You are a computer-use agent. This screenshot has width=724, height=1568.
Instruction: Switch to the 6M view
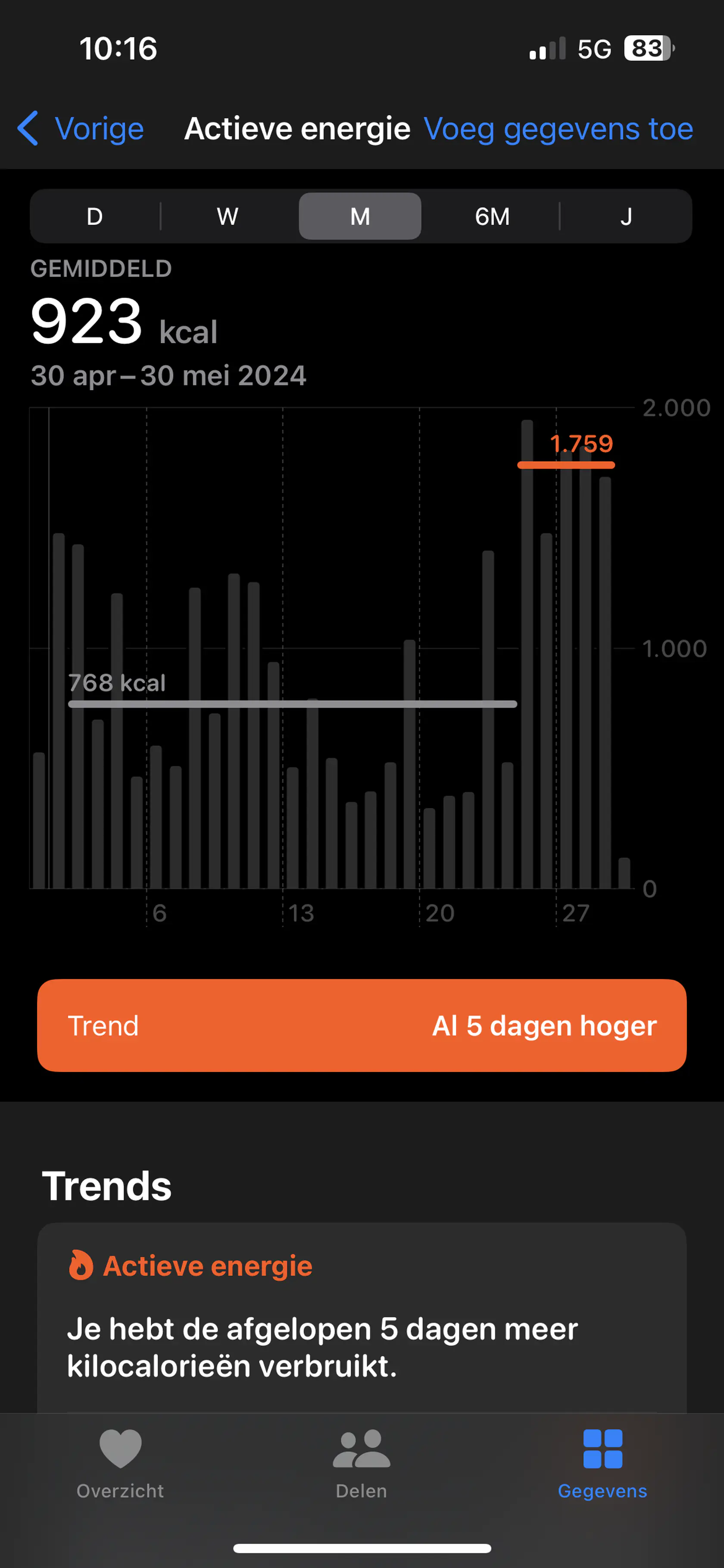(492, 216)
